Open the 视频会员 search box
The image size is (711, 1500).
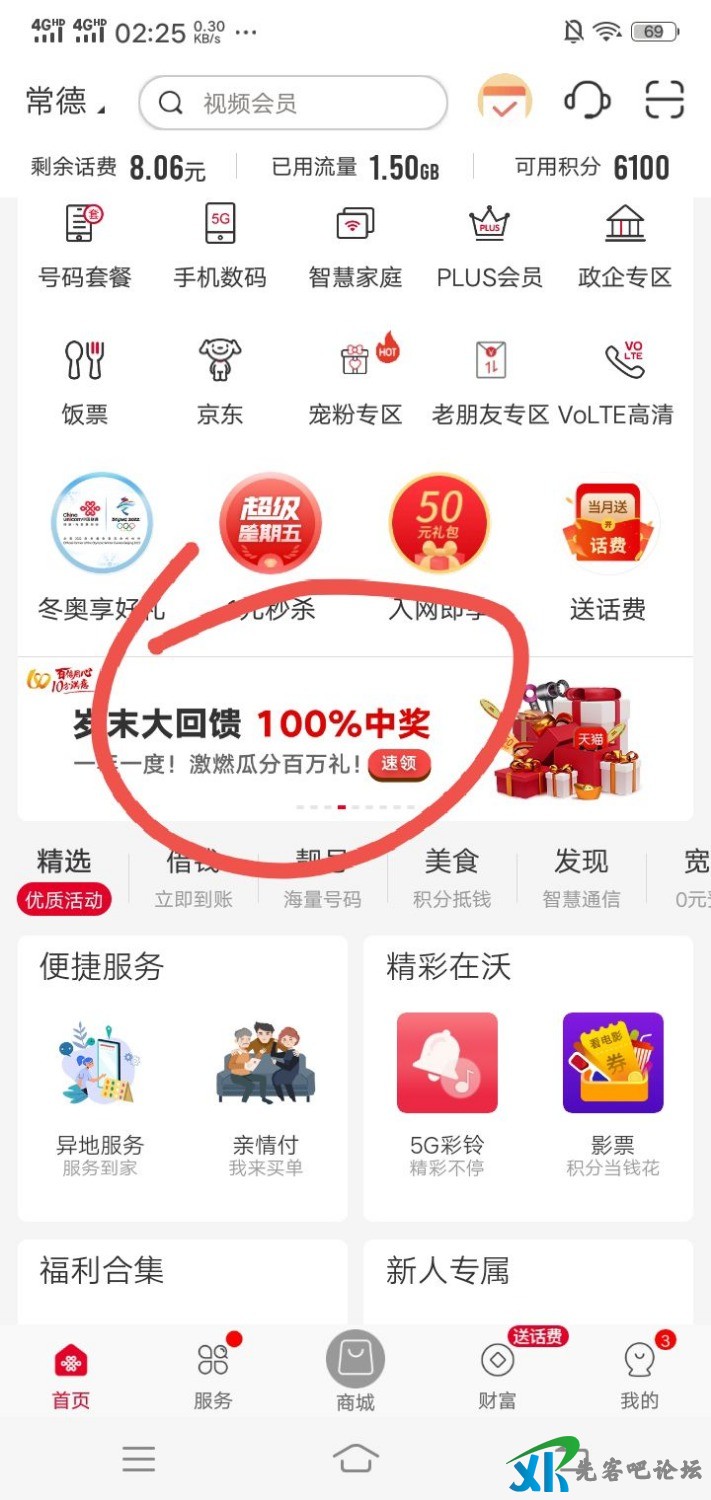coord(292,103)
